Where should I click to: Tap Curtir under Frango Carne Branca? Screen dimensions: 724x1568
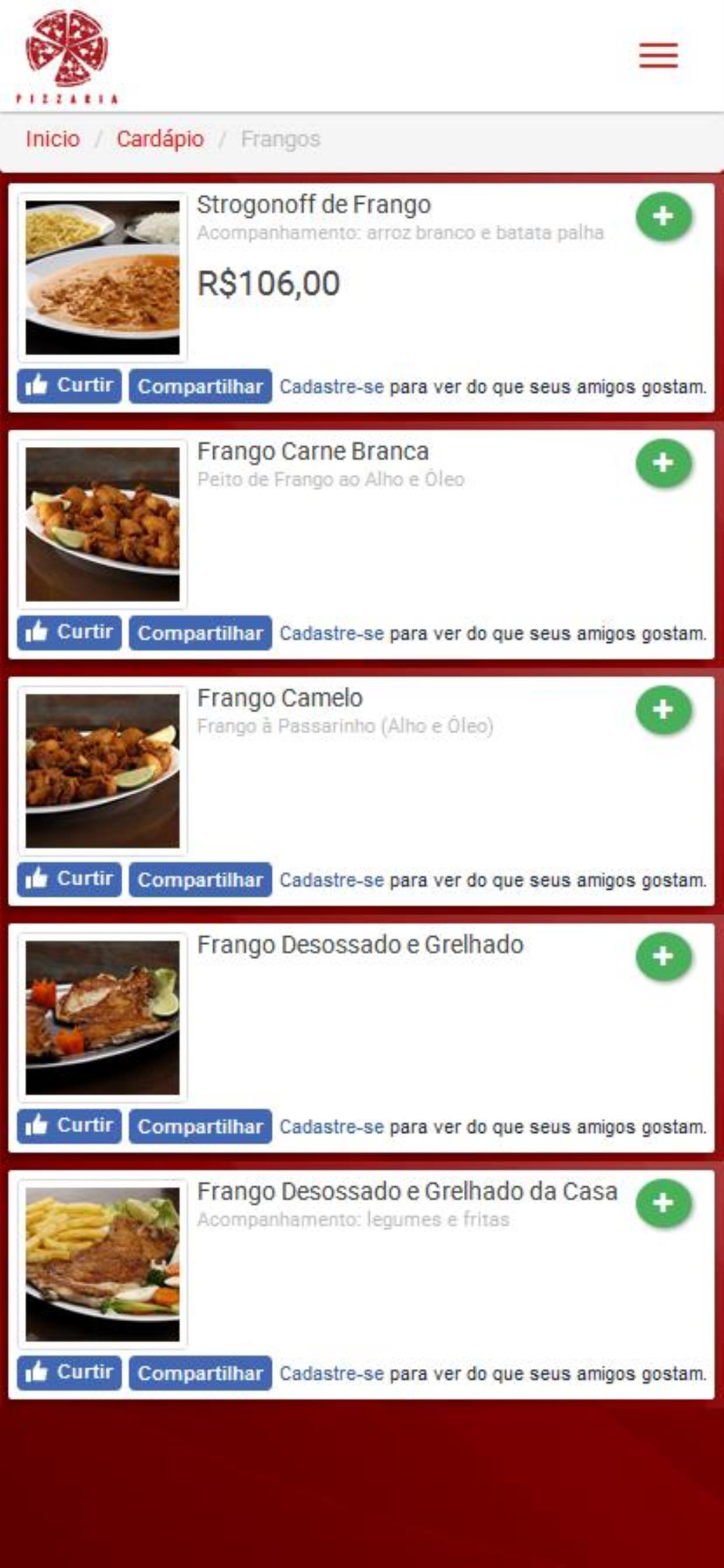click(x=69, y=633)
